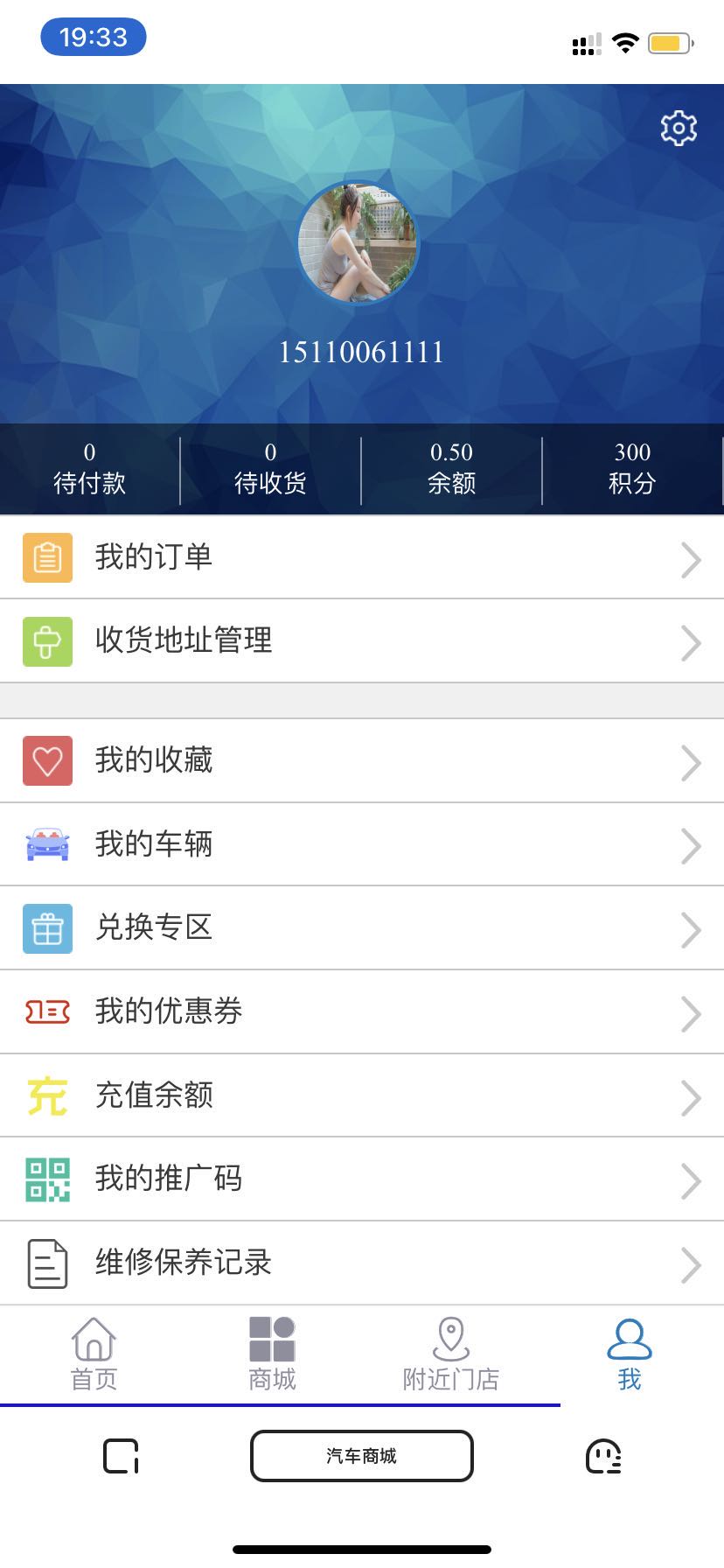
Task: Open the settings gear icon
Action: pos(679,129)
